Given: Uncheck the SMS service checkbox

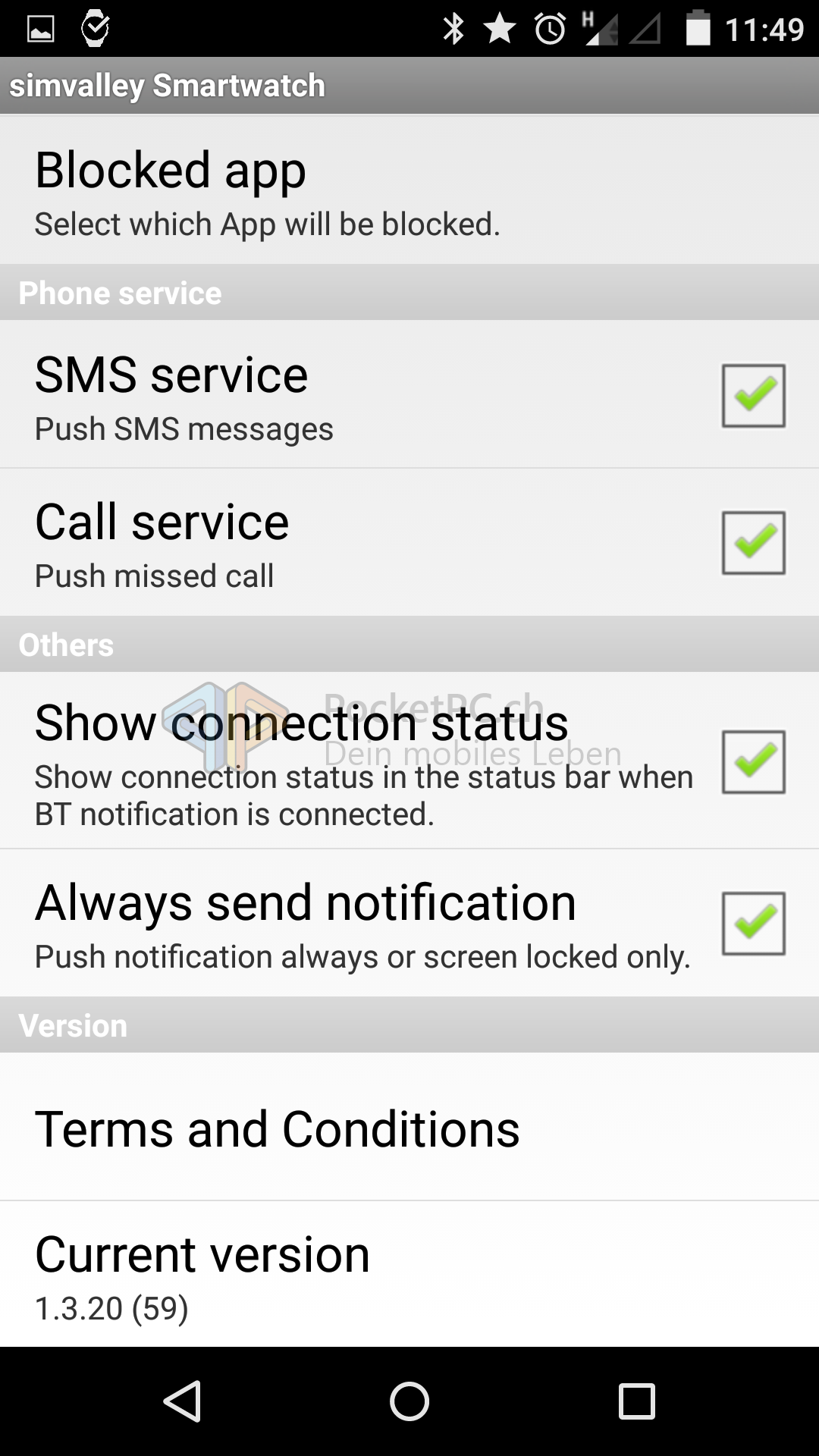Looking at the screenshot, I should (753, 395).
